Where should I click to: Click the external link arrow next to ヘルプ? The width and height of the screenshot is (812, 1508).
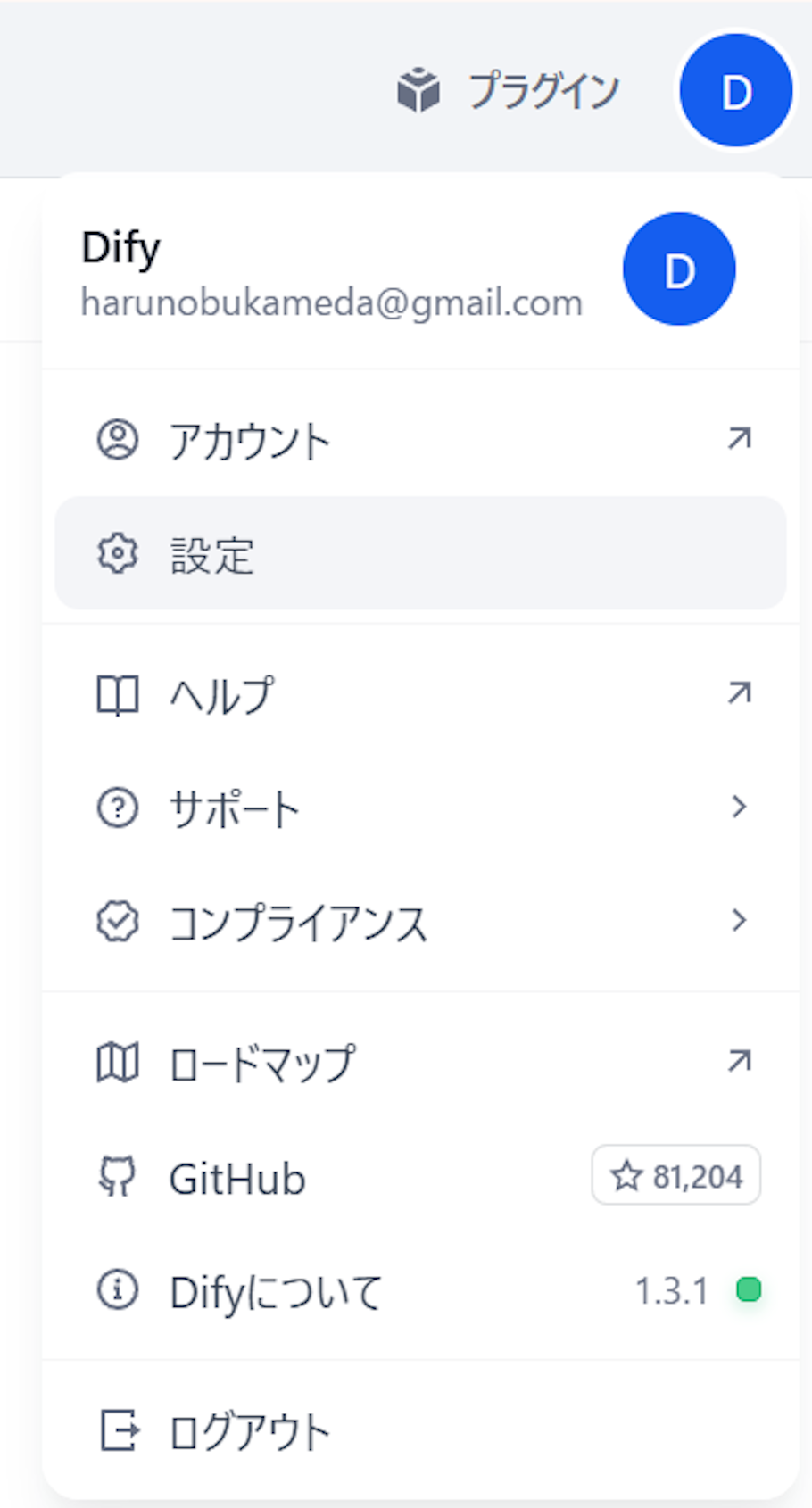tap(737, 692)
